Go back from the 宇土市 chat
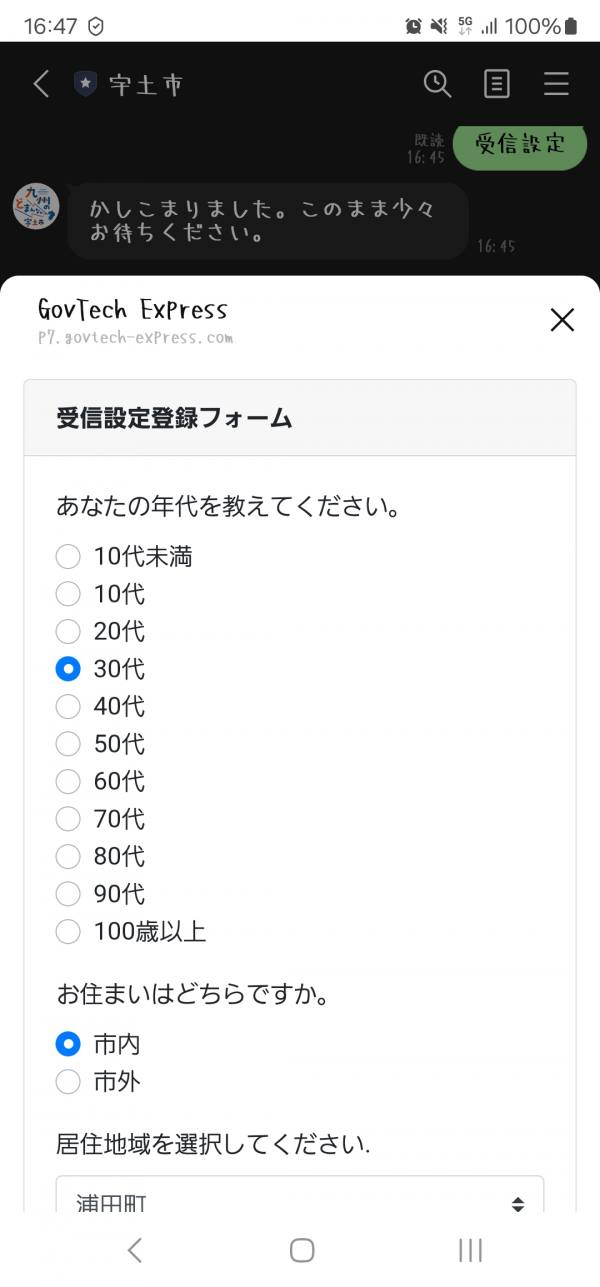 pos(41,84)
